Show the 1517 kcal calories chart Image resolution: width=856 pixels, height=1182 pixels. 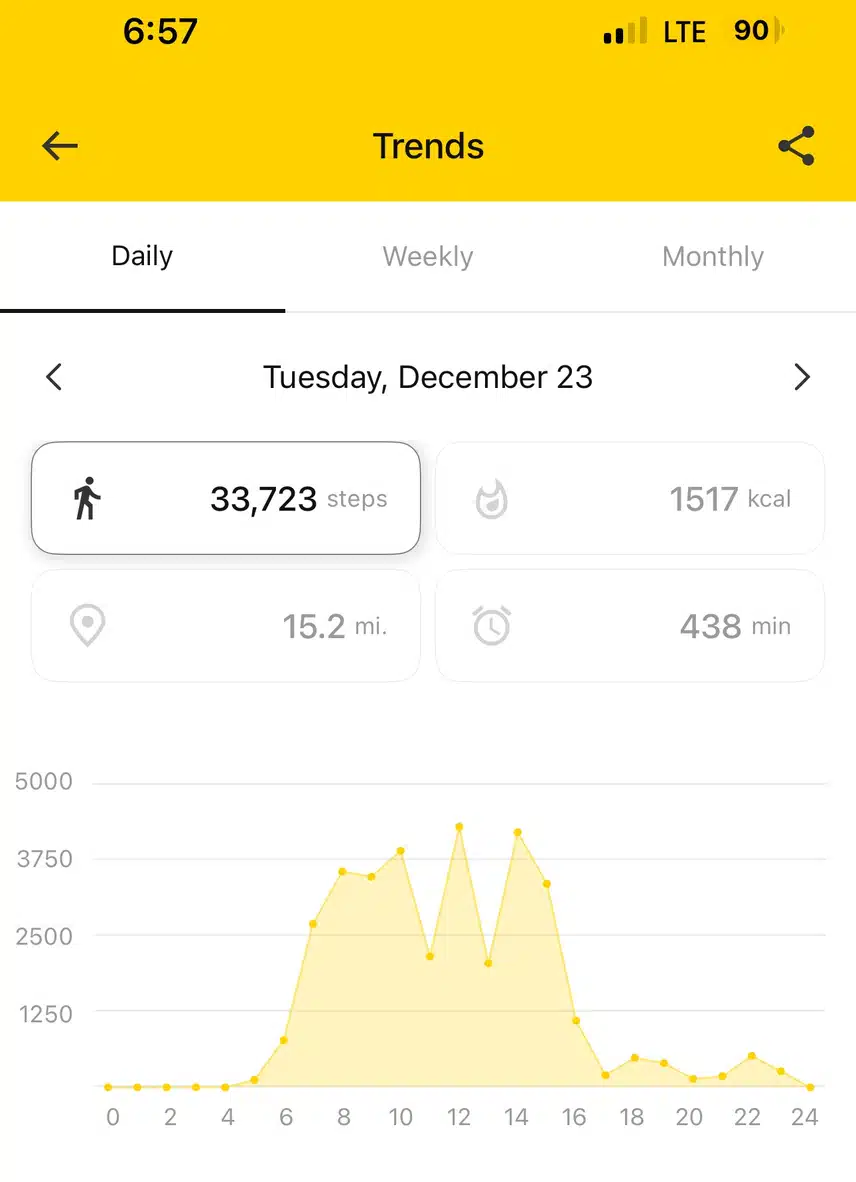point(630,498)
